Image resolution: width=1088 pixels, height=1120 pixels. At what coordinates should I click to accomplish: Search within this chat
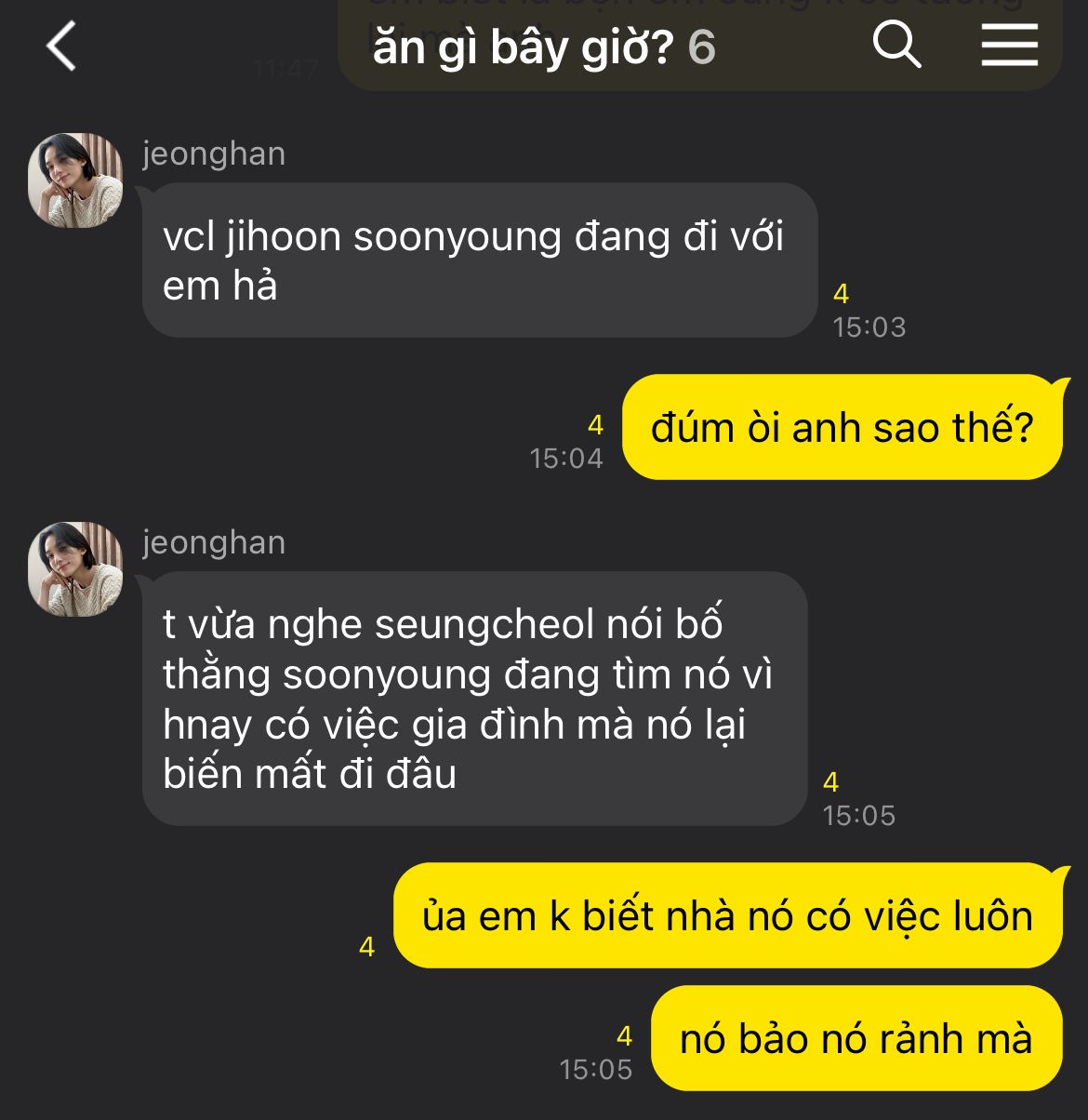896,45
